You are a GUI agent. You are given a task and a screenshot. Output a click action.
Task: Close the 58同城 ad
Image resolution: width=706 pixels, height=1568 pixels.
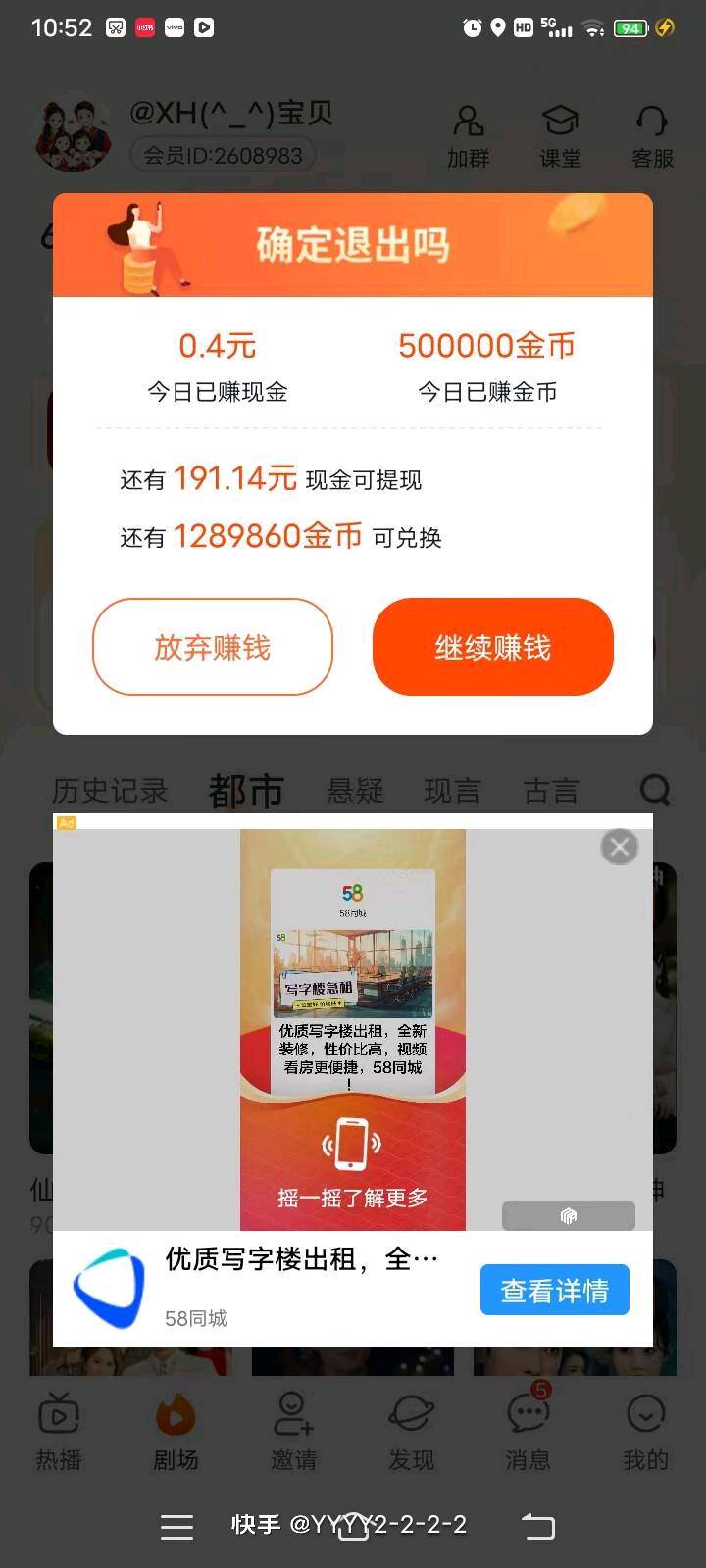[619, 847]
